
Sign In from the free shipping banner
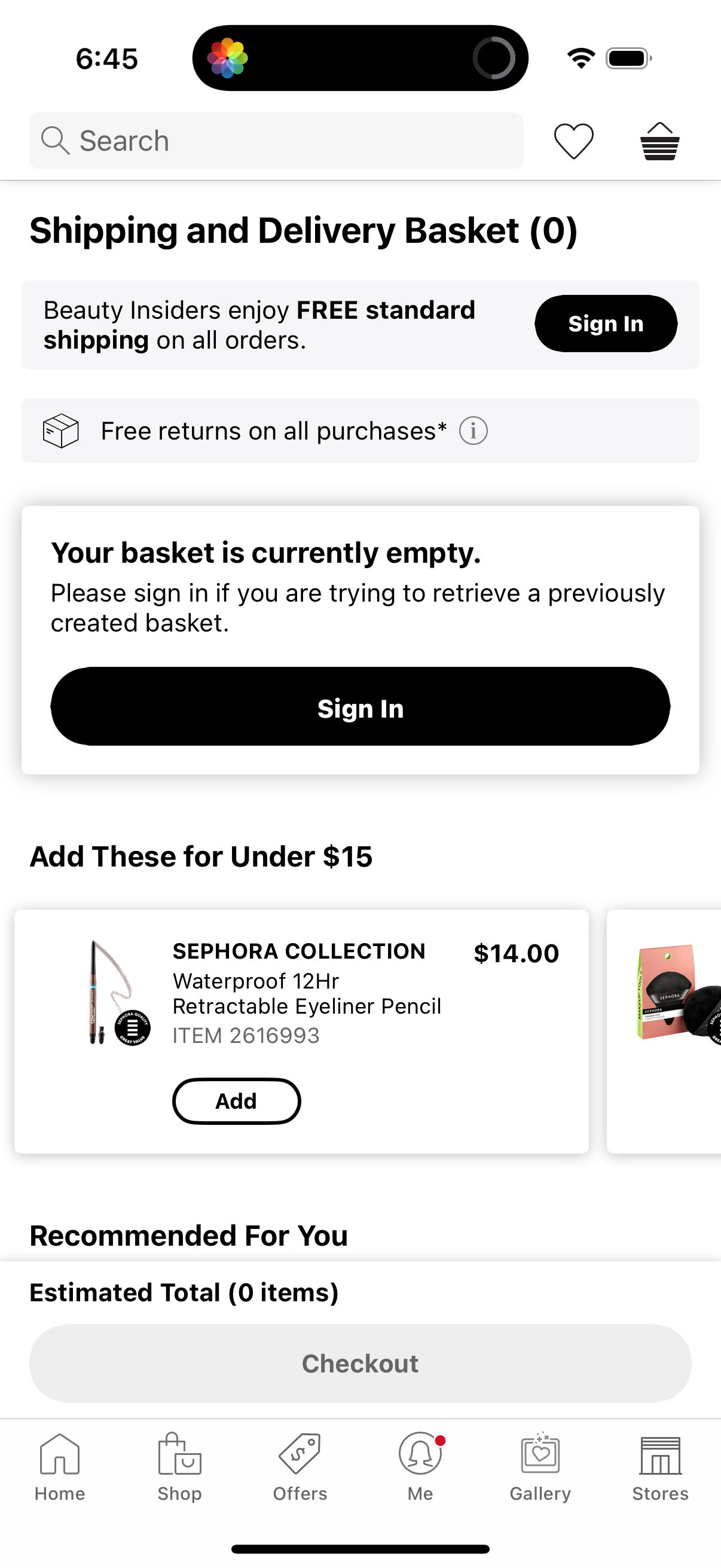click(x=606, y=324)
